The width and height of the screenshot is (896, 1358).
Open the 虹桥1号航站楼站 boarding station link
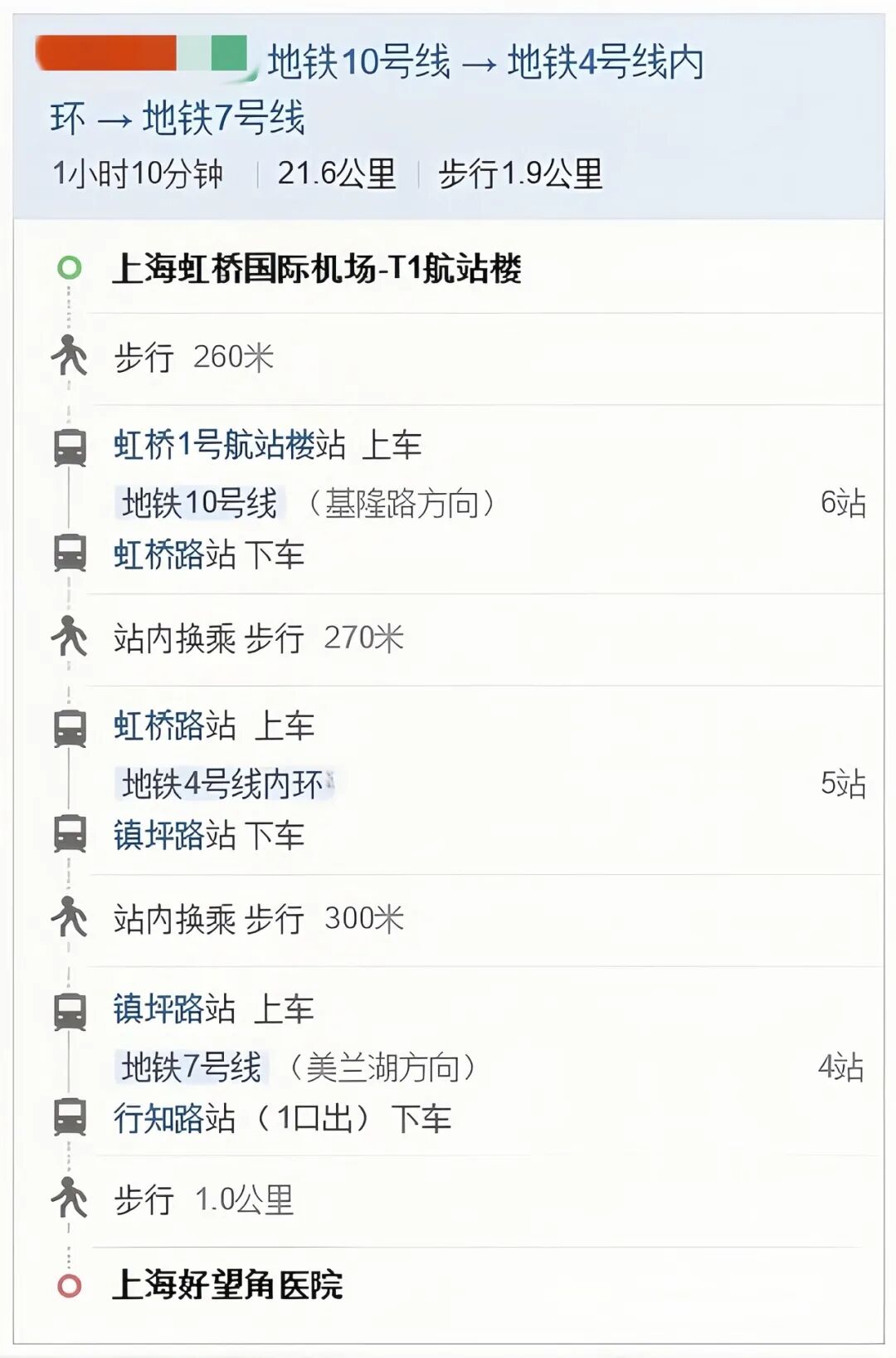[x=229, y=446]
